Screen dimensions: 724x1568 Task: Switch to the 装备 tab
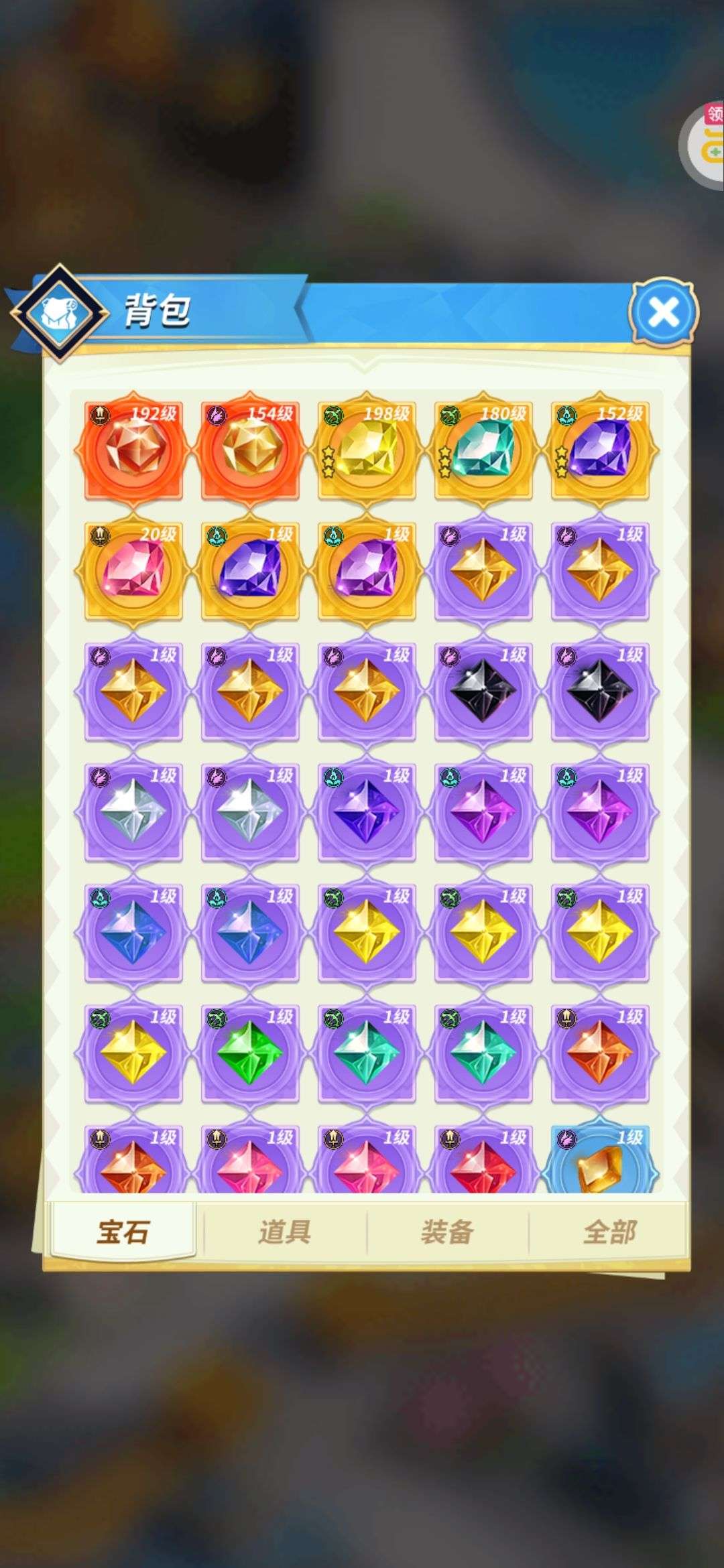click(x=447, y=1232)
